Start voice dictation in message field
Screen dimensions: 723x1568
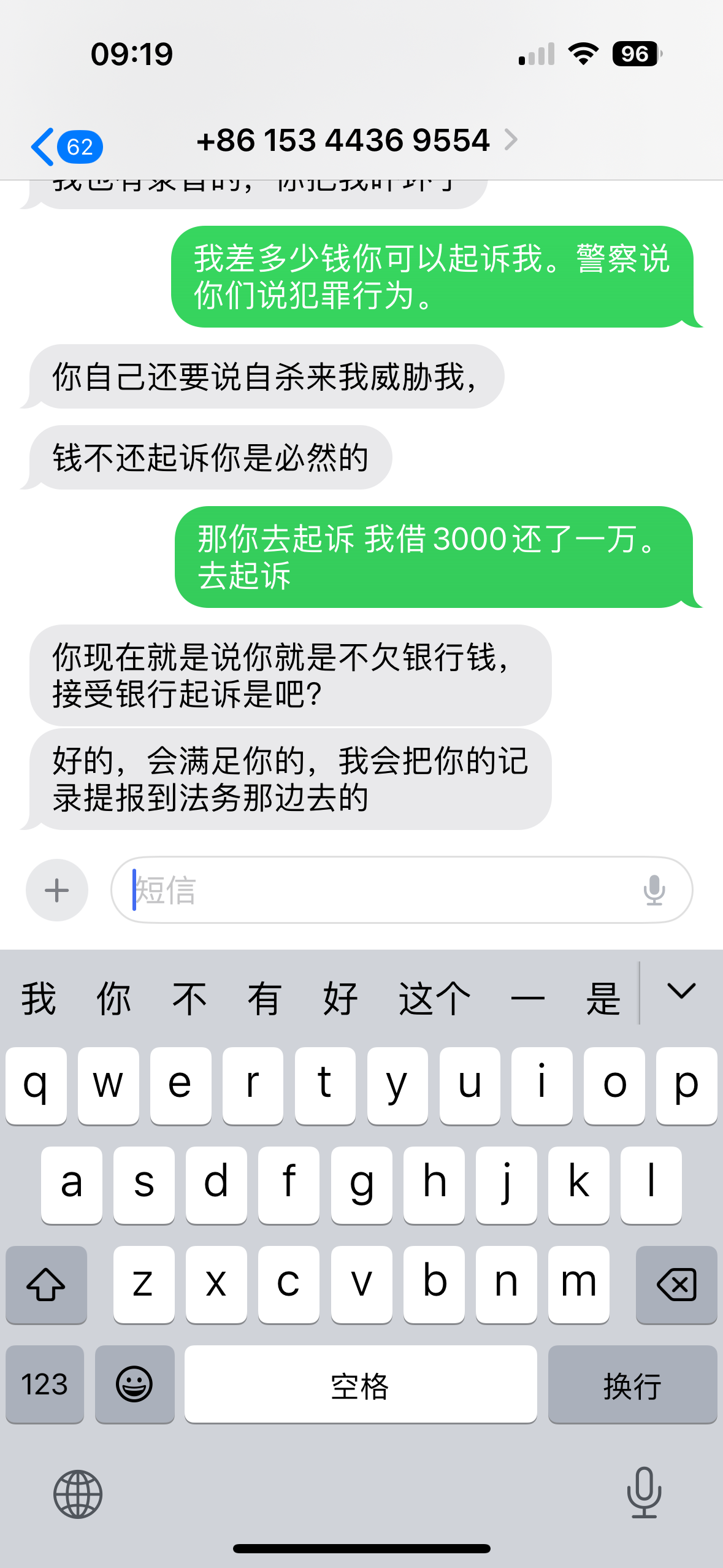pyautogui.click(x=654, y=890)
